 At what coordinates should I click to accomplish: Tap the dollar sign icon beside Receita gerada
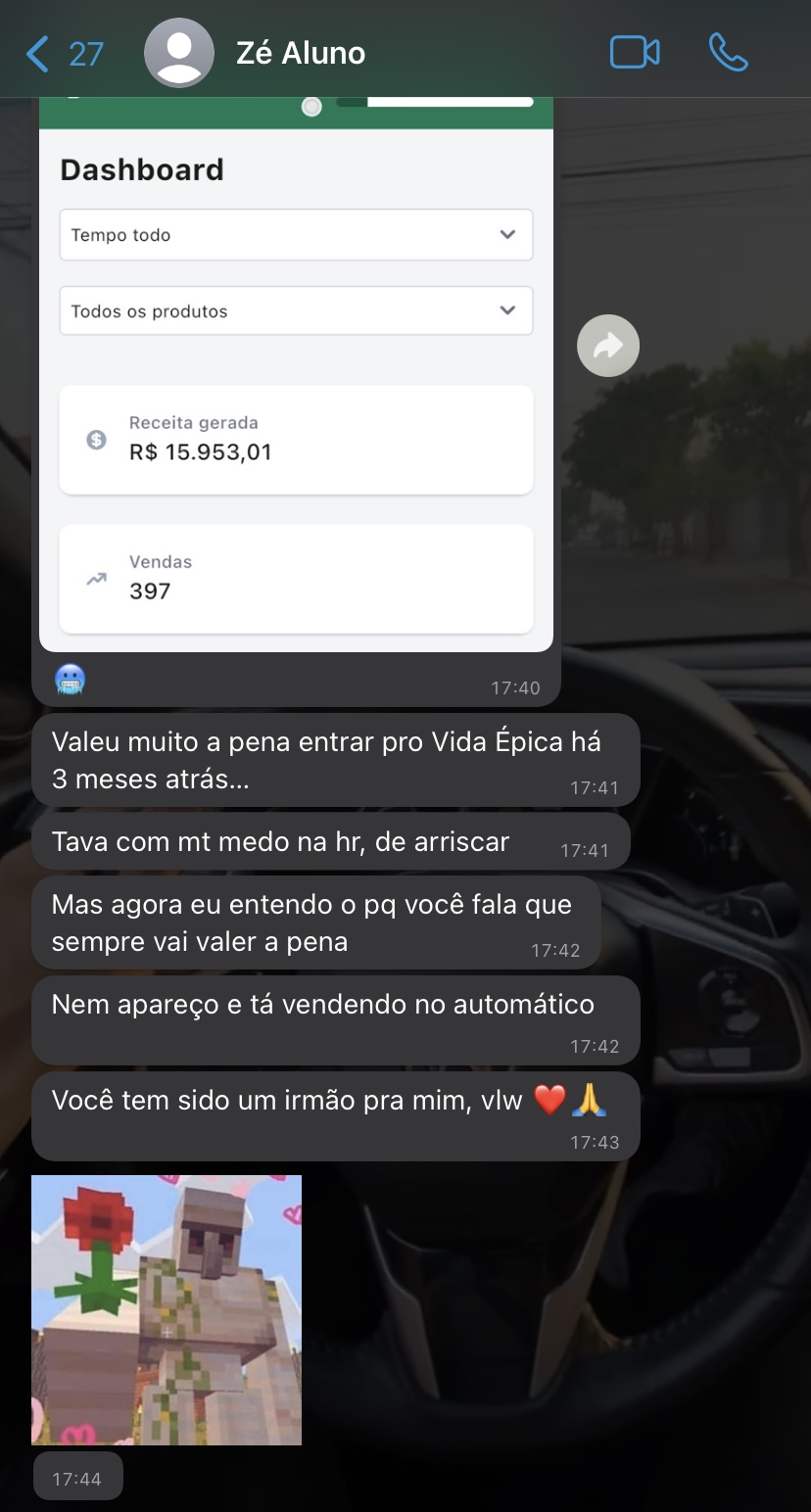95,440
